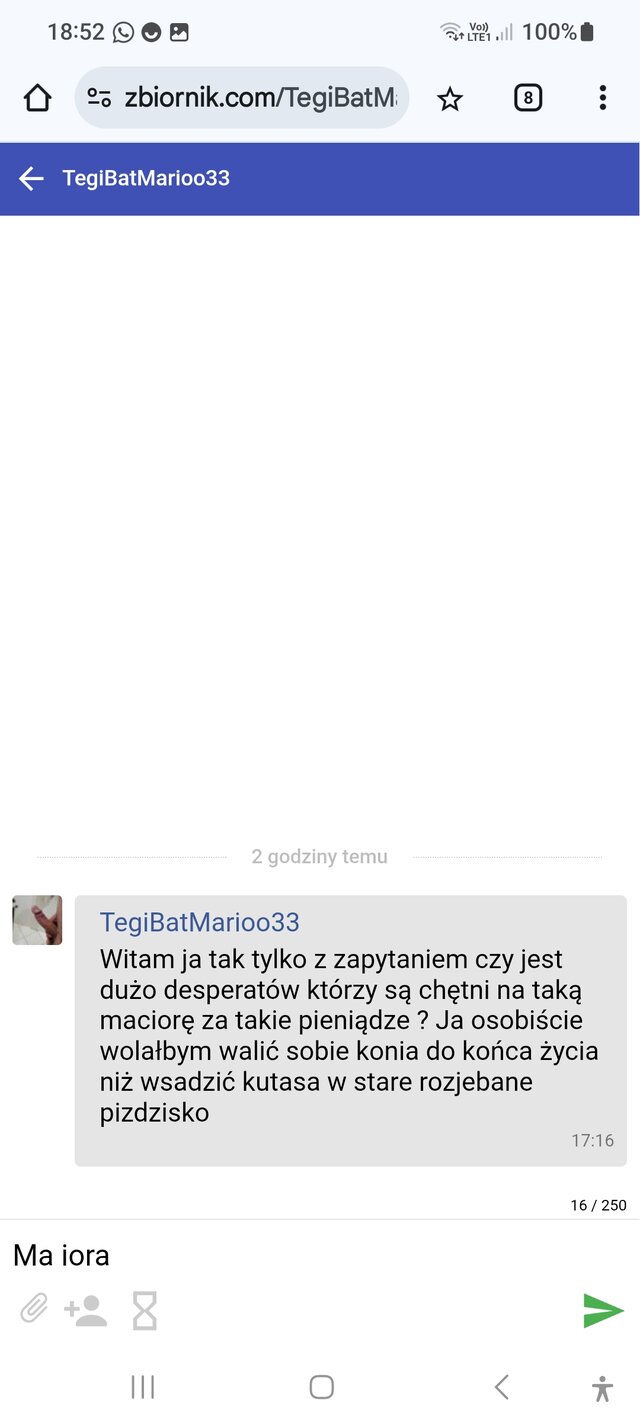Open the browser overflow menu
Viewport: 640px width, 1422px height.
602,98
